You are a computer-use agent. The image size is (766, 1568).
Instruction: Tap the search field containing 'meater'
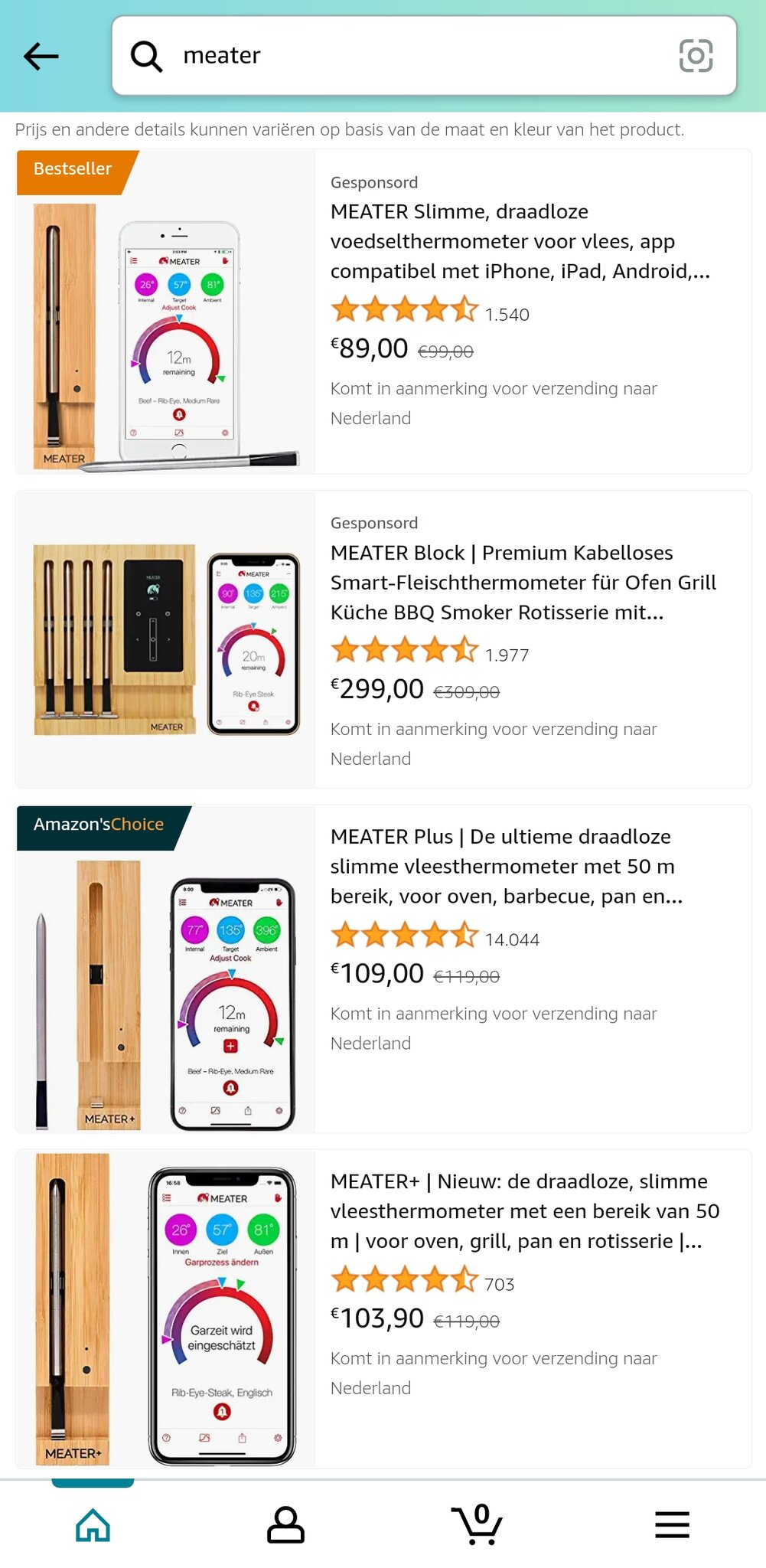413,56
